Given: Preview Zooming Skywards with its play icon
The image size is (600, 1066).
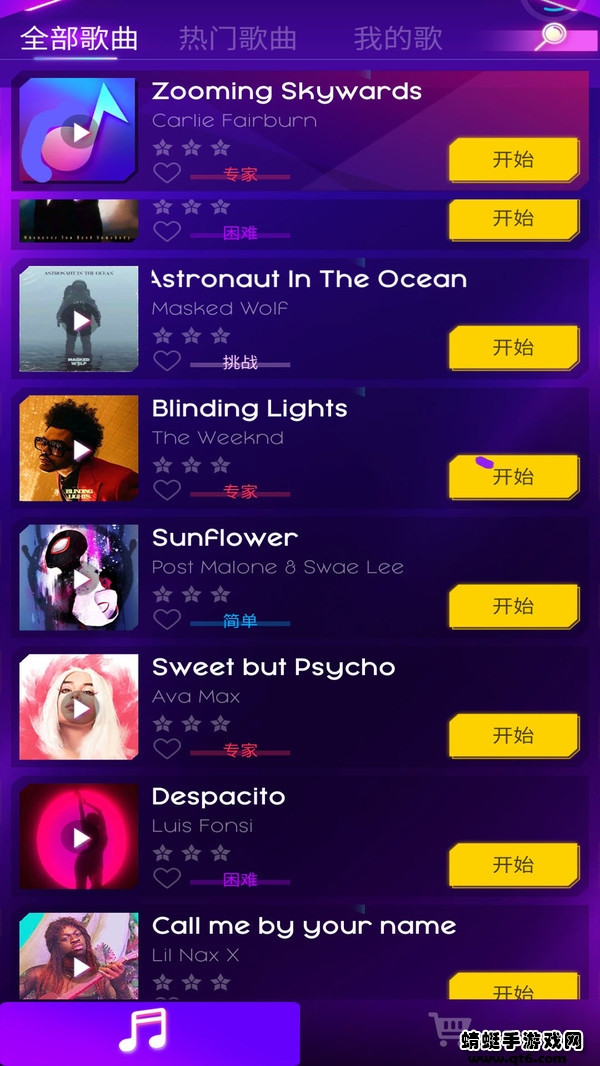Looking at the screenshot, I should point(78,130).
